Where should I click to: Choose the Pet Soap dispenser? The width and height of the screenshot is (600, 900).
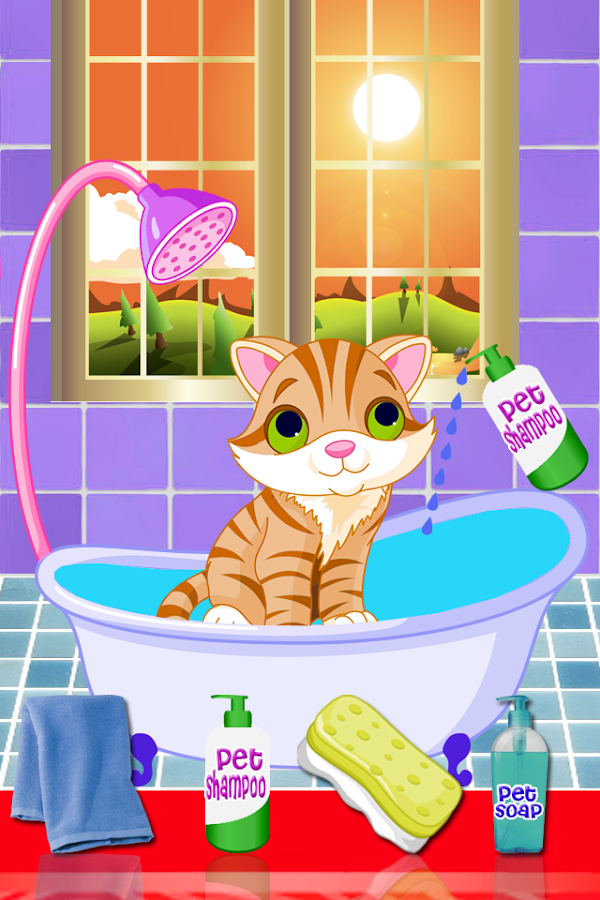(x=519, y=790)
